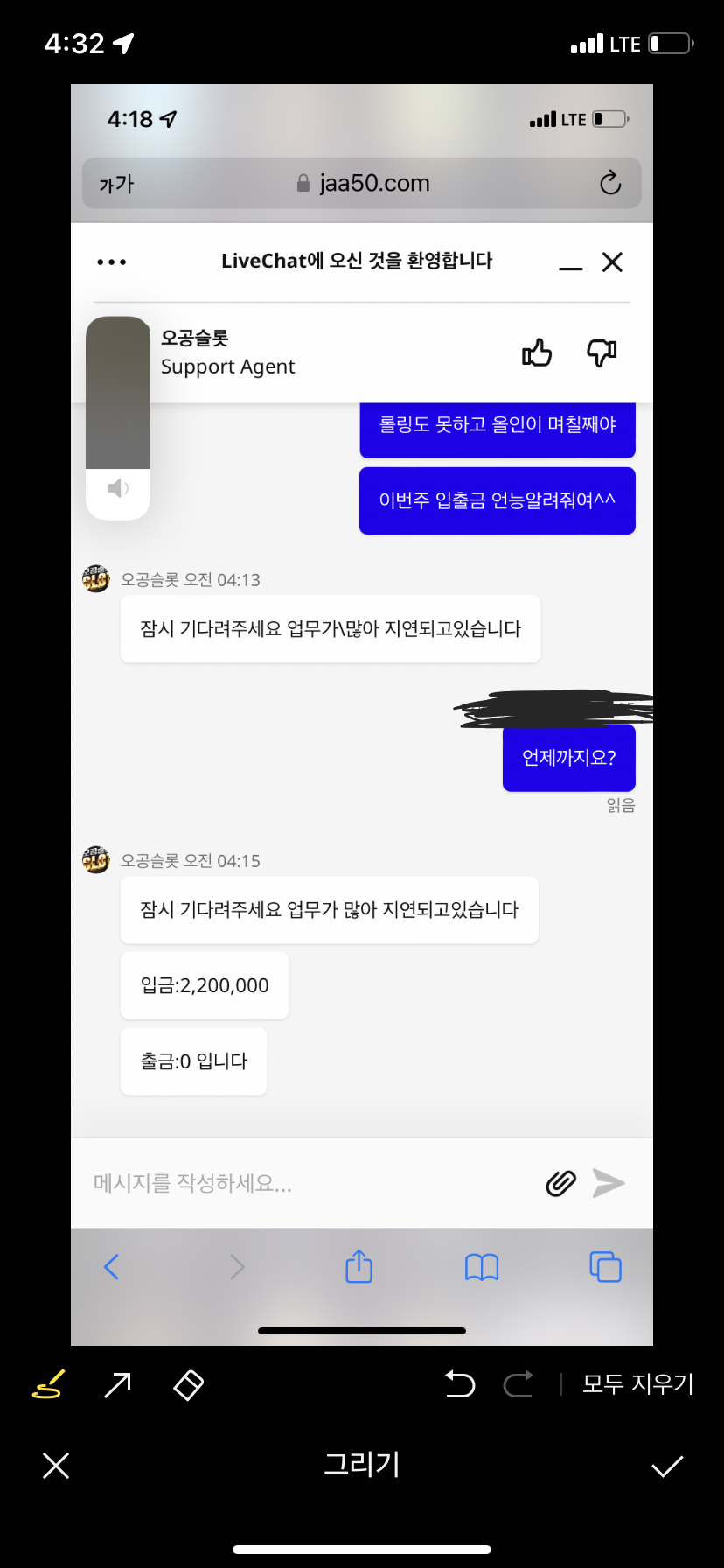Redo the undone stroke
Screen dimensions: 724x1568
[518, 1383]
